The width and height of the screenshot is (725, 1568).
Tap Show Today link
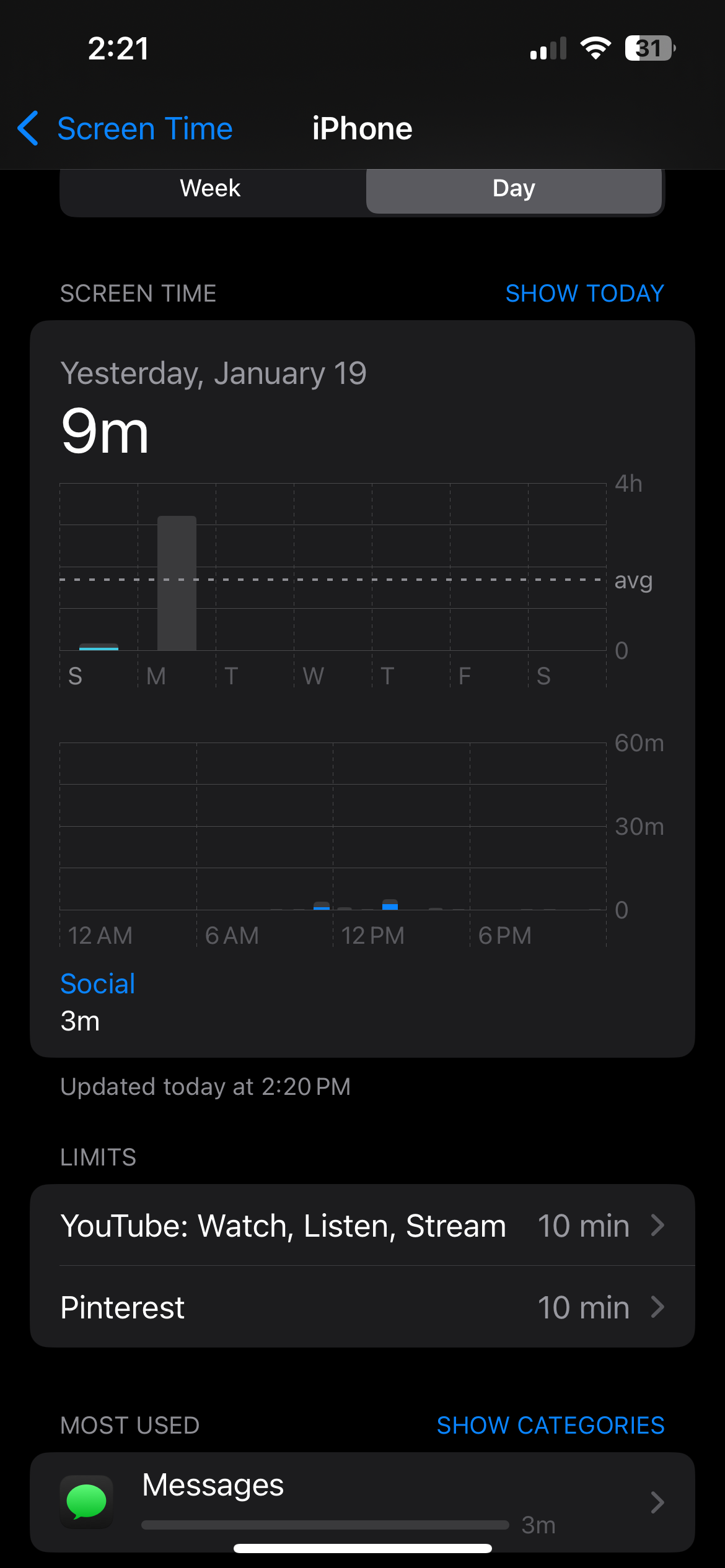[x=584, y=293]
